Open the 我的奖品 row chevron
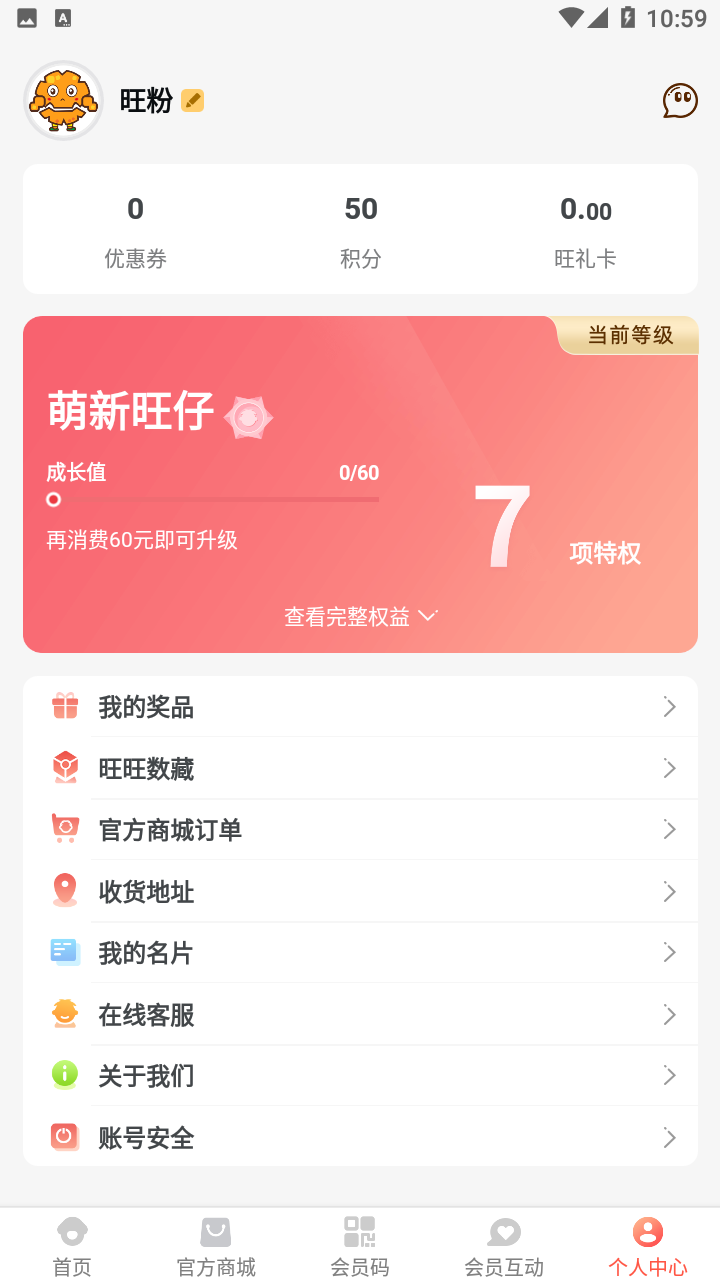 click(x=669, y=706)
